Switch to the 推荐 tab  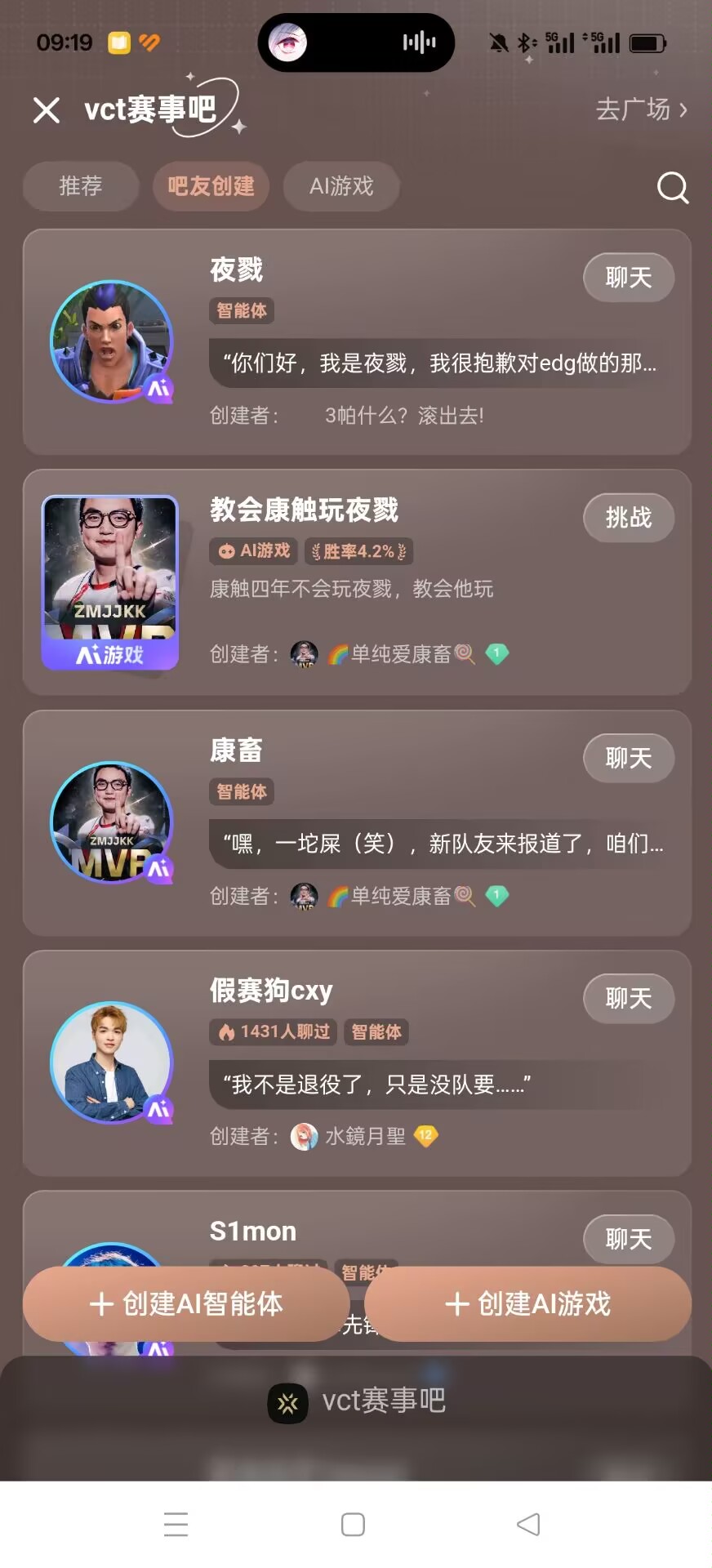point(80,186)
